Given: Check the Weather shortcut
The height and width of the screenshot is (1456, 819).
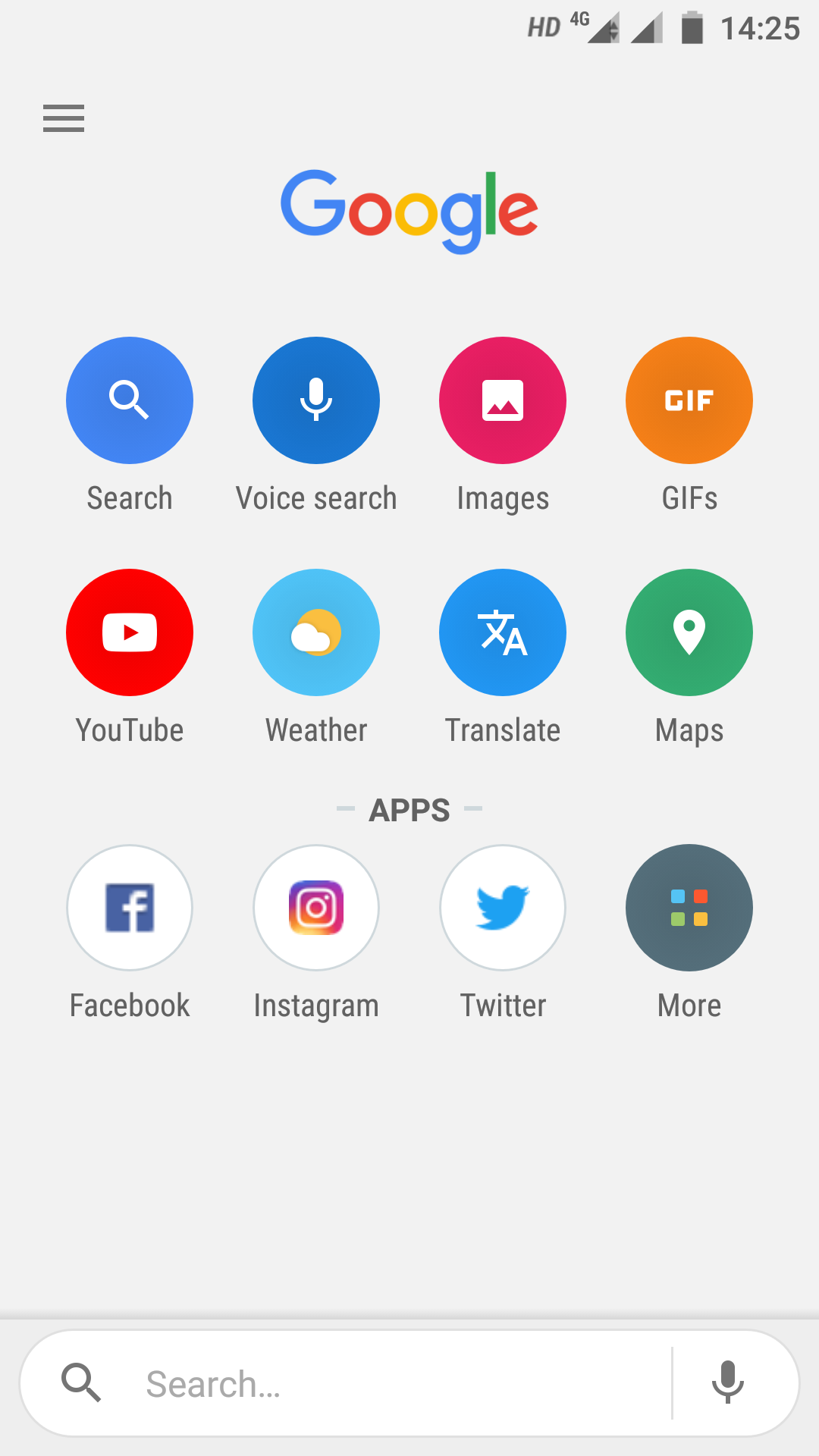Looking at the screenshot, I should click(316, 632).
